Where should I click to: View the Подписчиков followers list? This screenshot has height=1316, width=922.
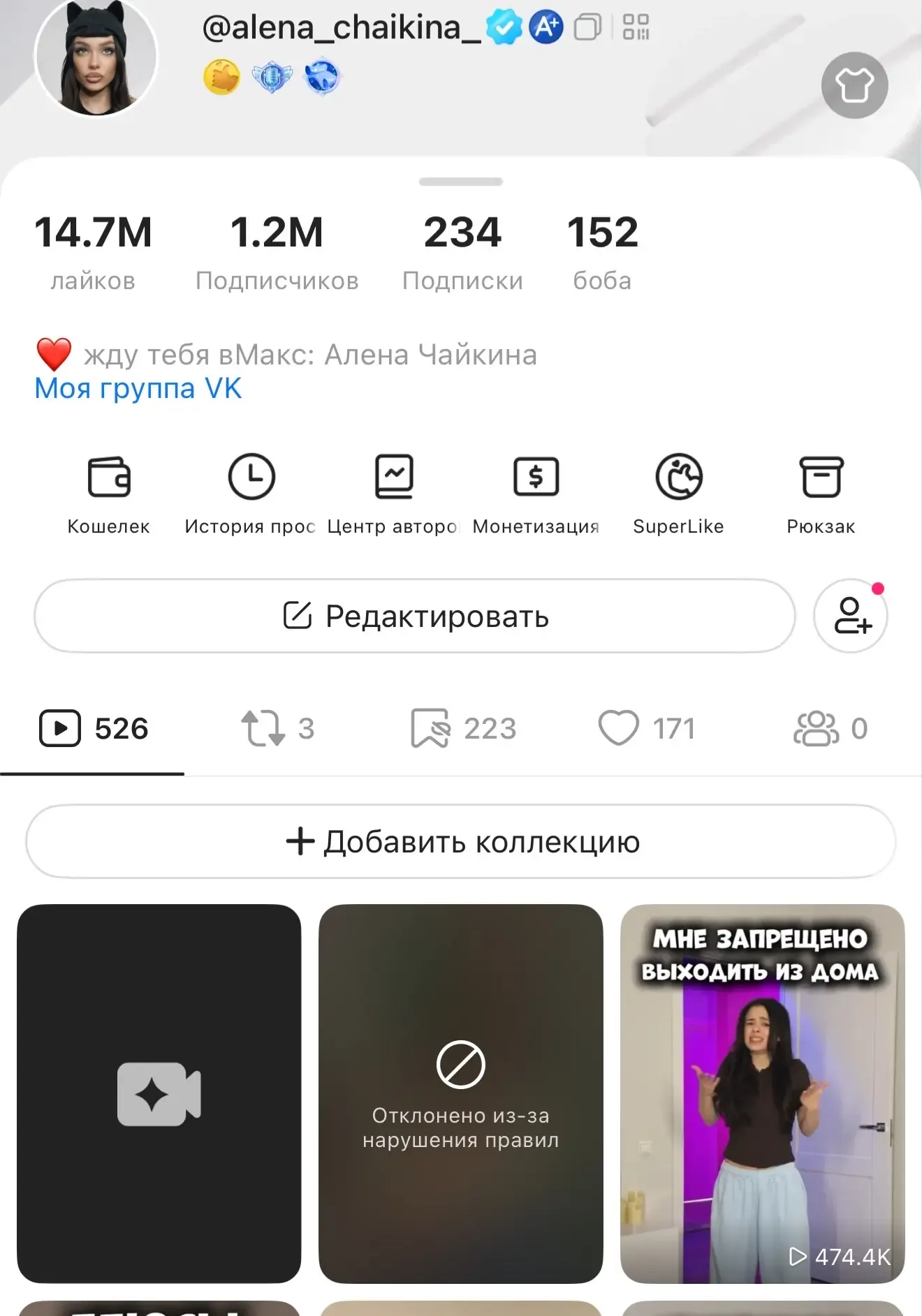point(277,251)
